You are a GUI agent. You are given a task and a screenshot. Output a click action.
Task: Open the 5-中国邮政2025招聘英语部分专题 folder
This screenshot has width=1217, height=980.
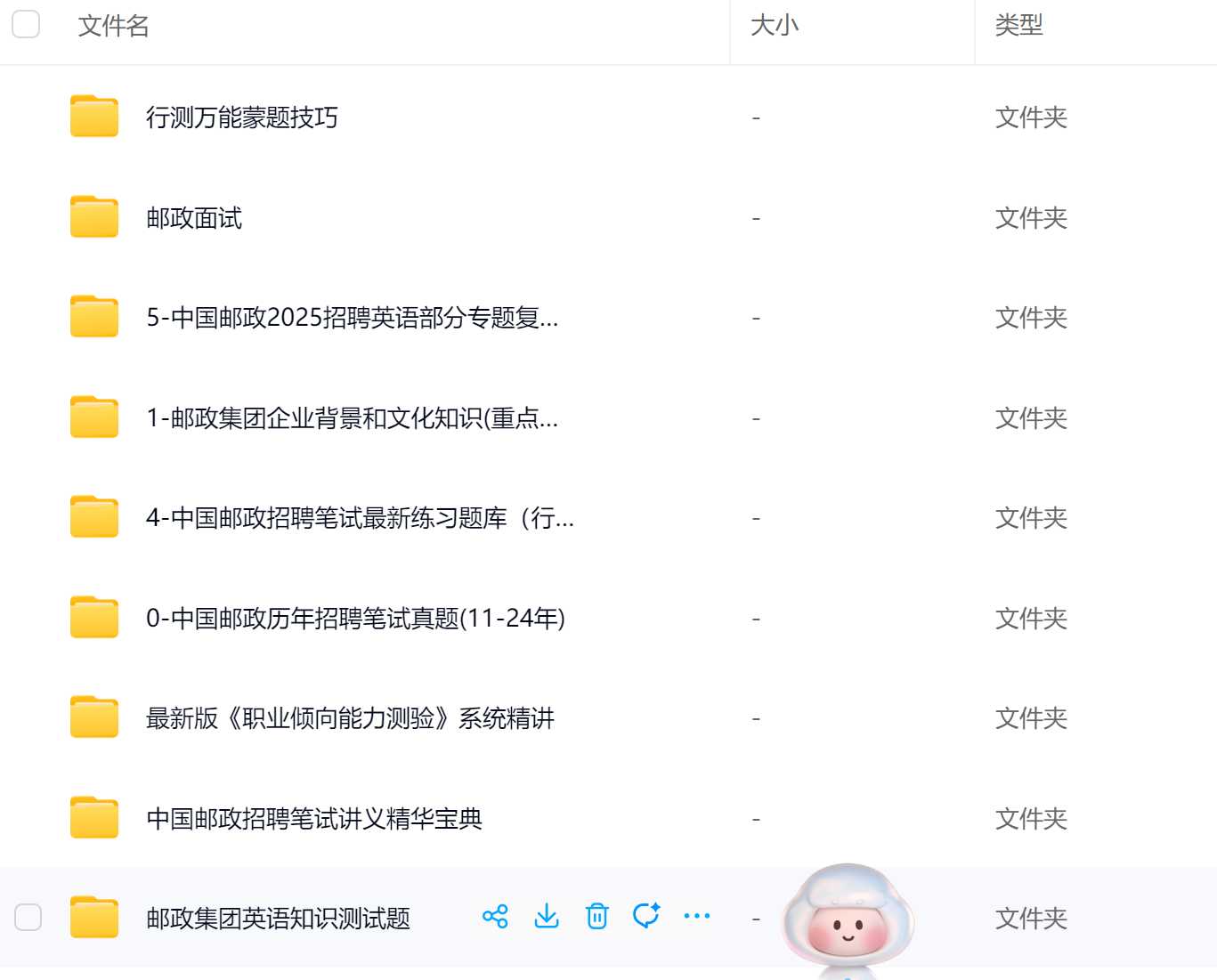point(352,318)
